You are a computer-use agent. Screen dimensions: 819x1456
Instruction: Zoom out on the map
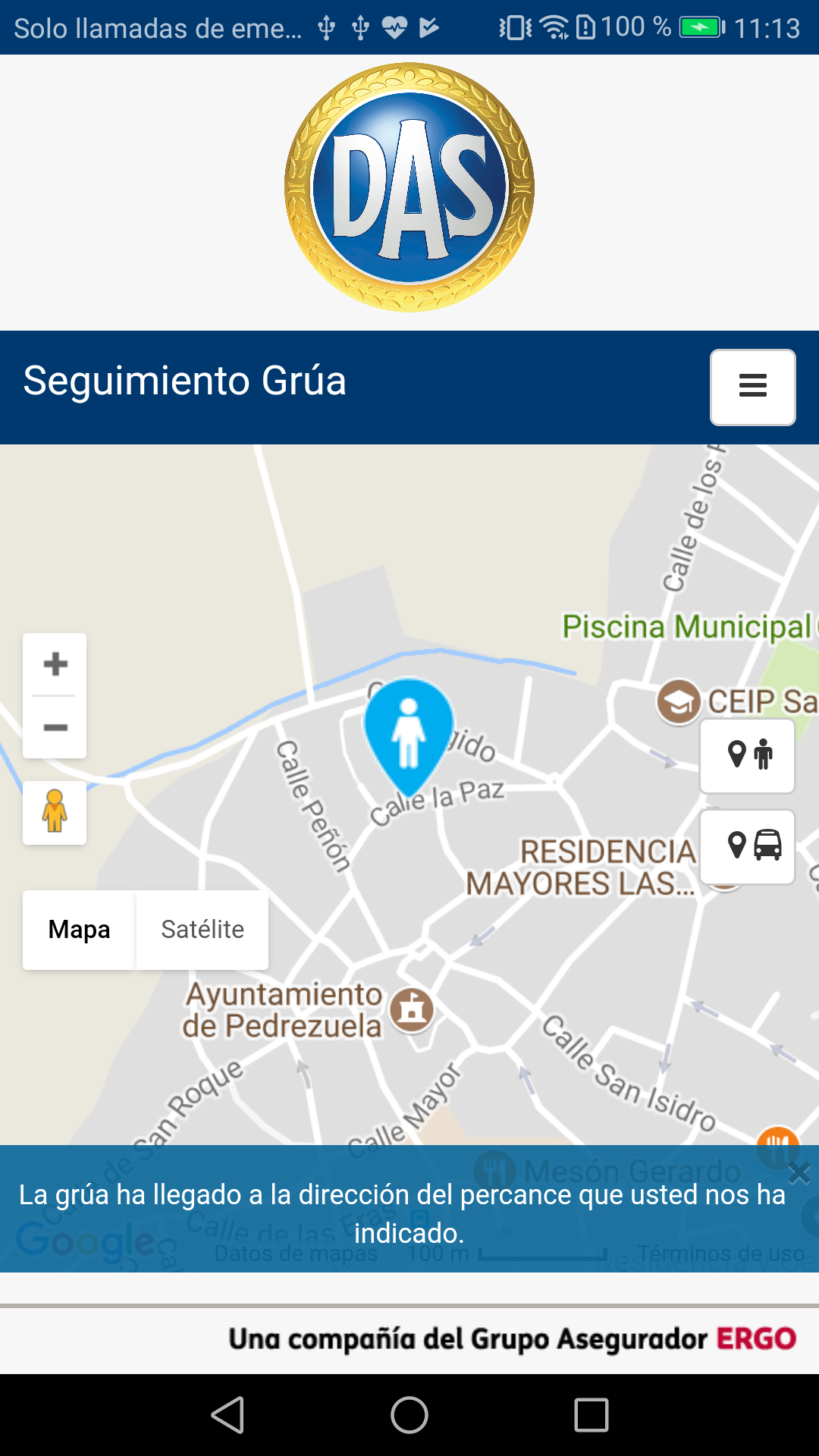point(55,727)
